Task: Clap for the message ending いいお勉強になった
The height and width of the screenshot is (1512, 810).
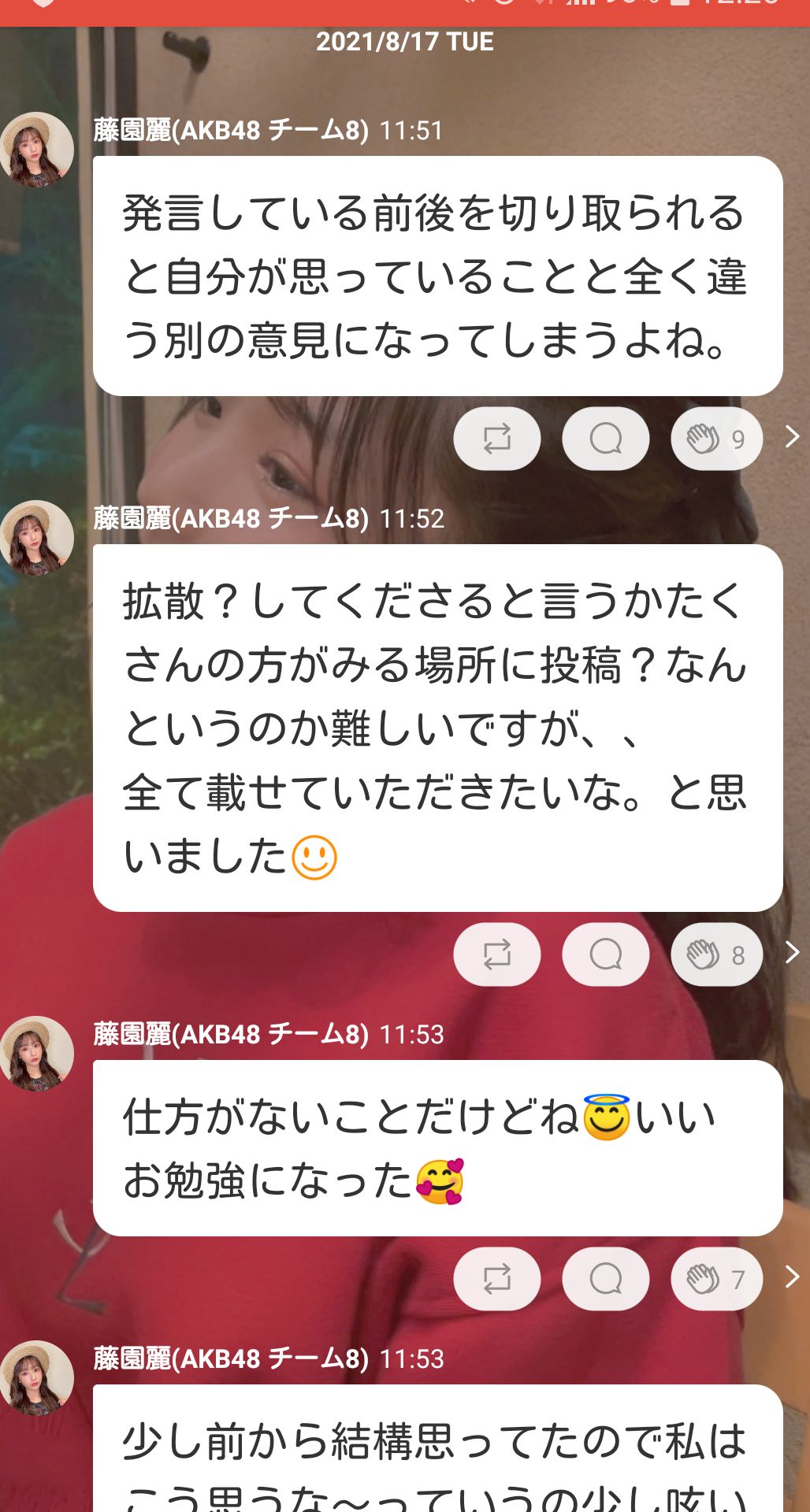Action: pos(716,1279)
